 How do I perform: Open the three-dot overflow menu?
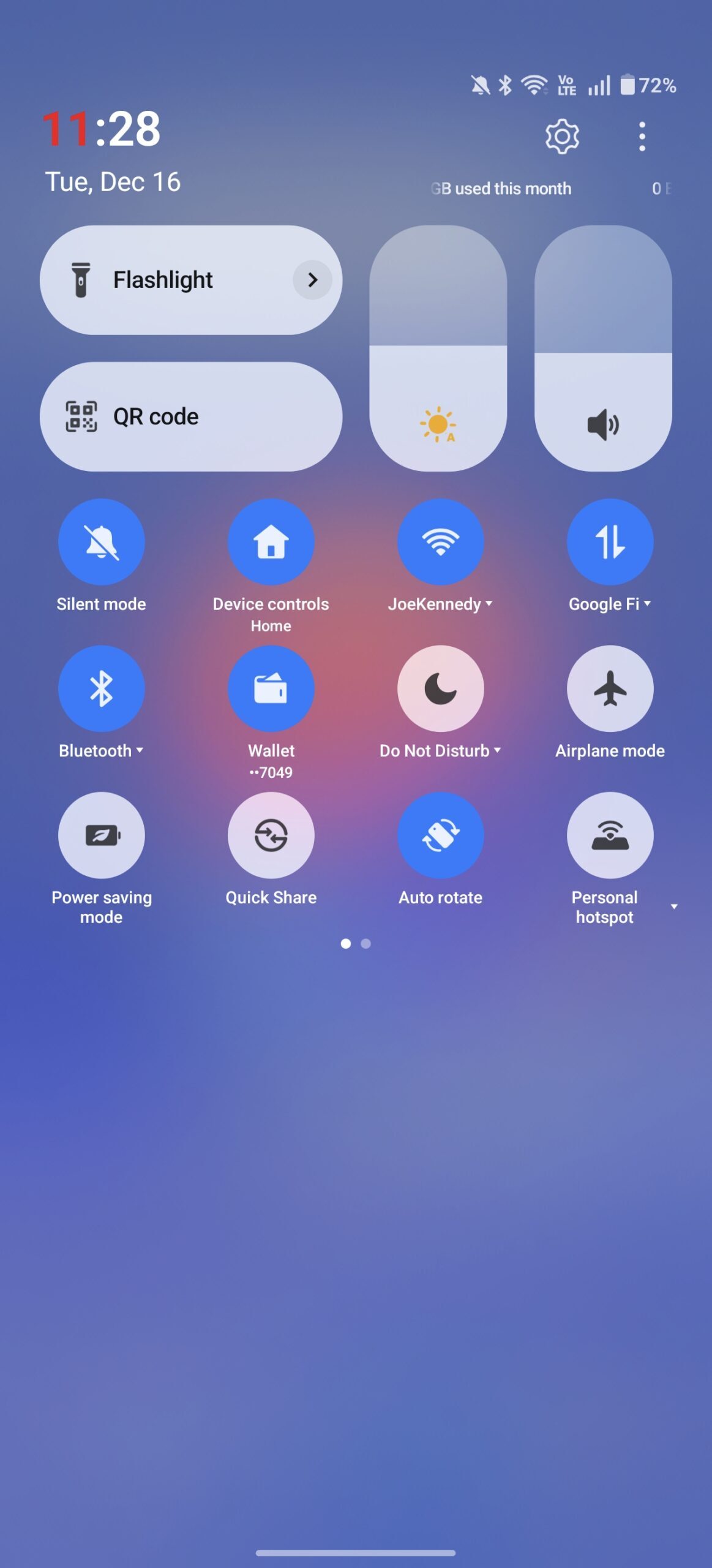[642, 136]
